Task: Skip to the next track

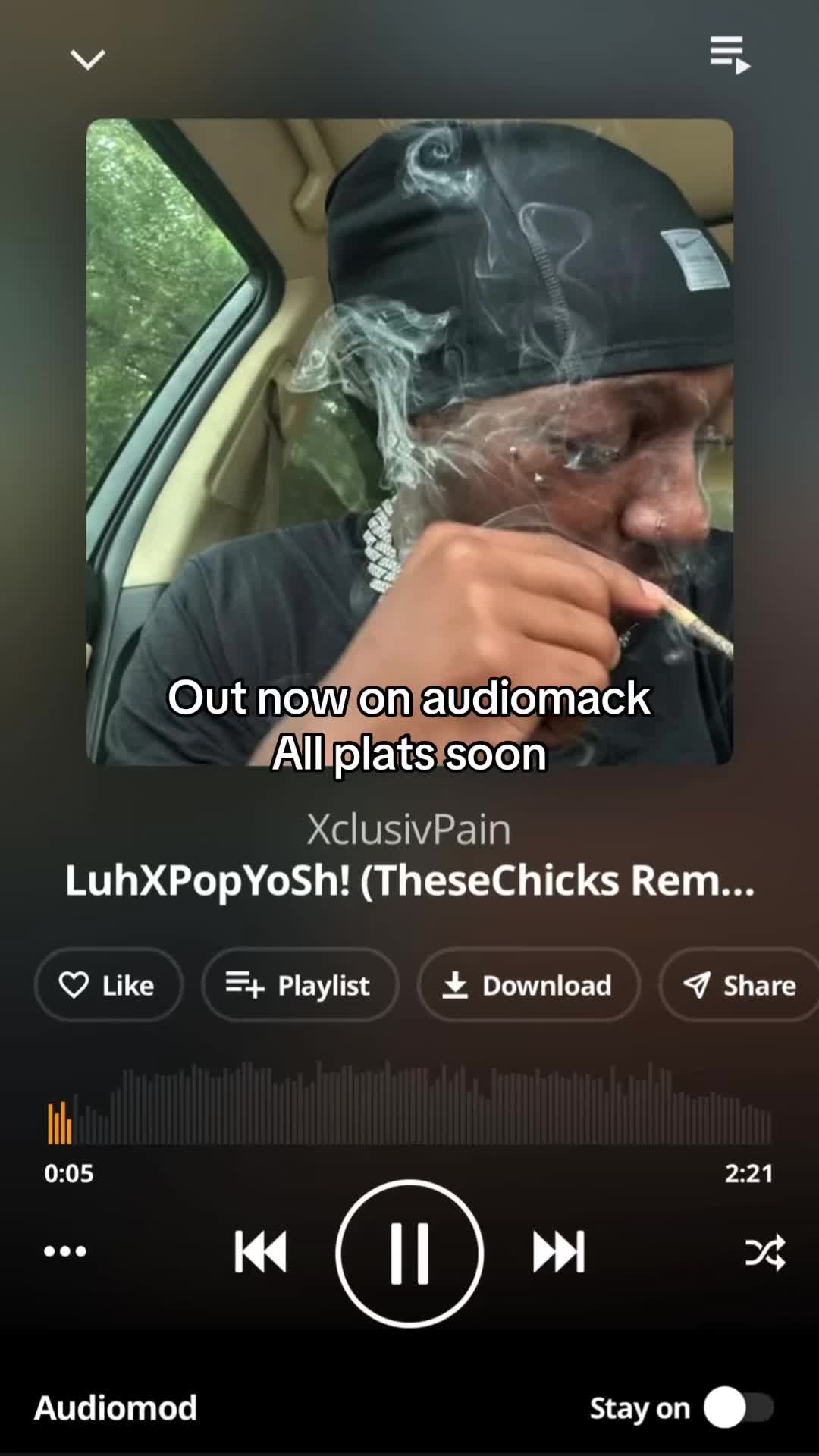Action: (559, 1252)
